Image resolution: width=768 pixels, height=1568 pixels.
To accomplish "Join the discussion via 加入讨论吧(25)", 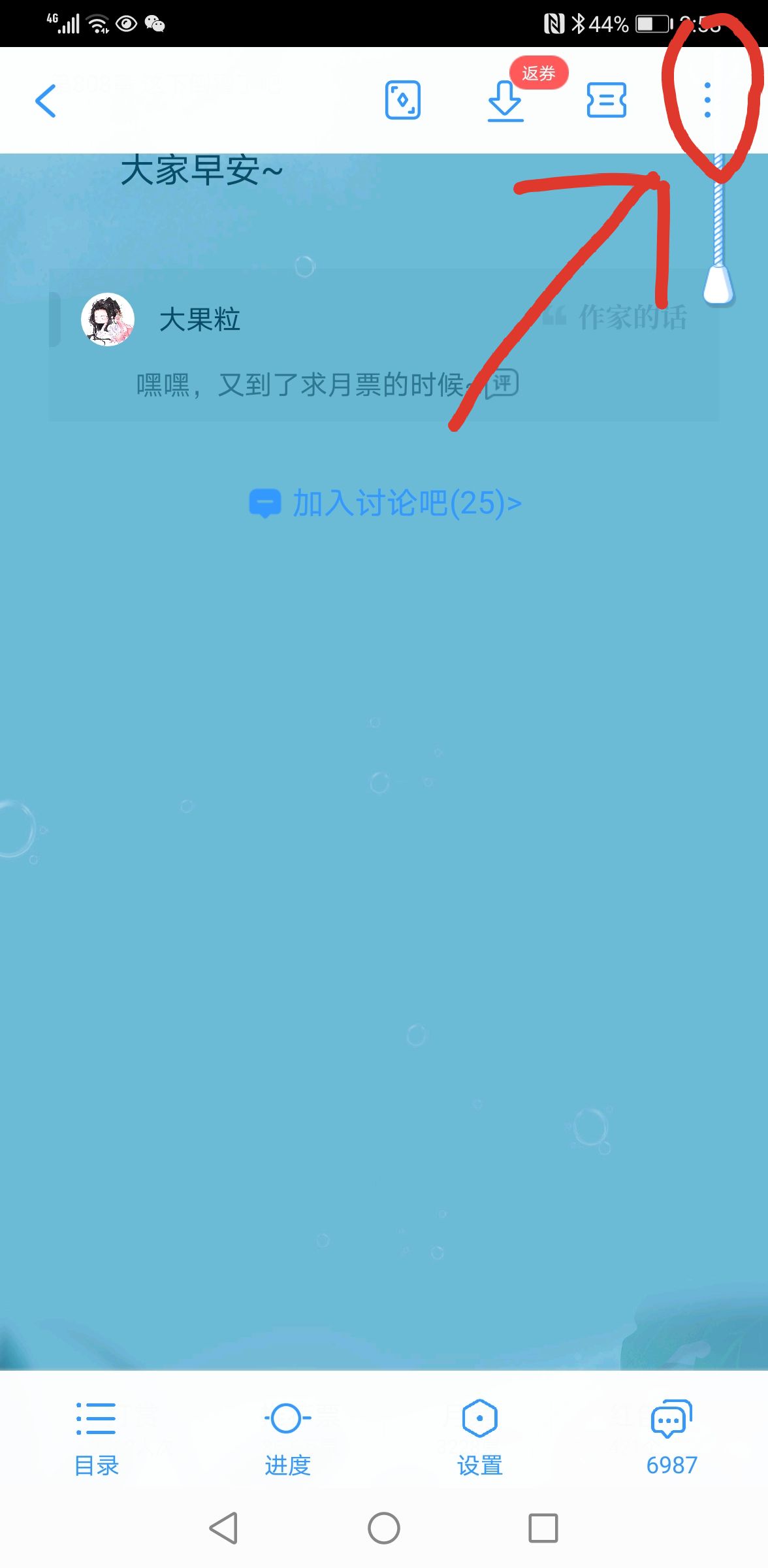I will [x=385, y=503].
